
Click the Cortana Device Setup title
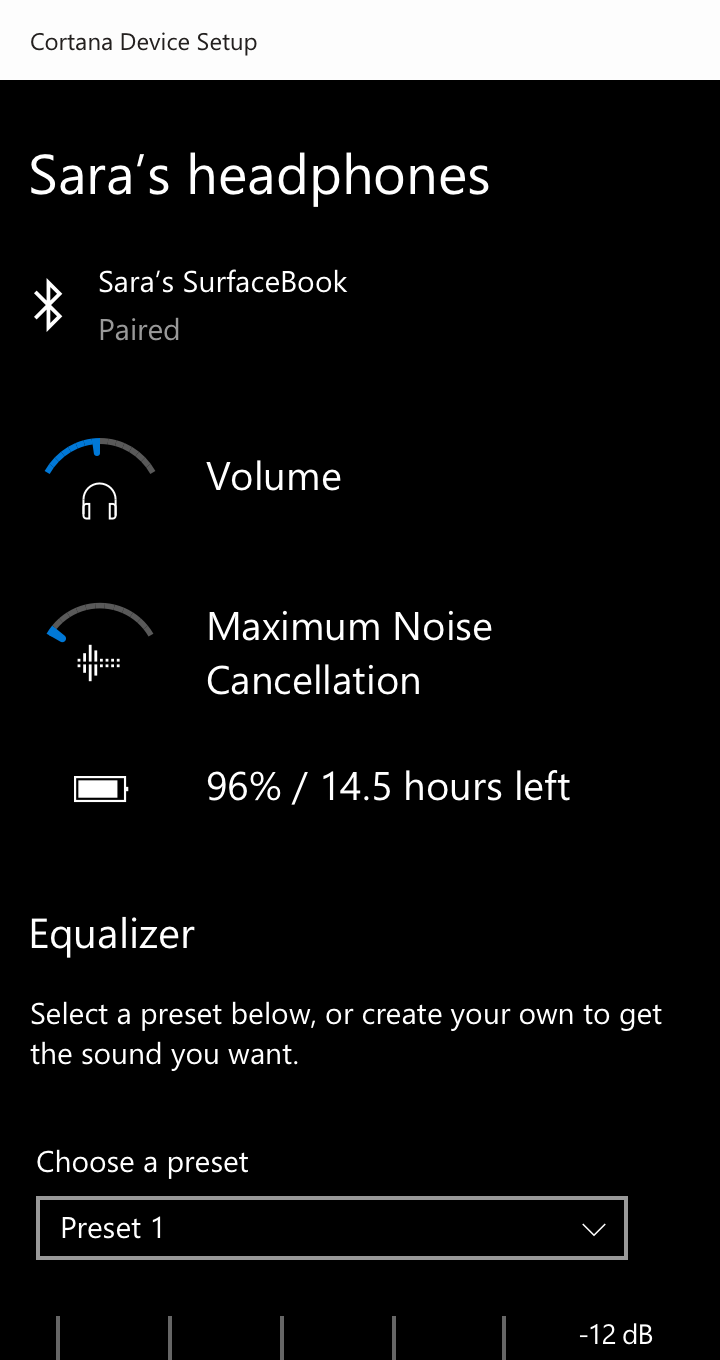point(144,42)
